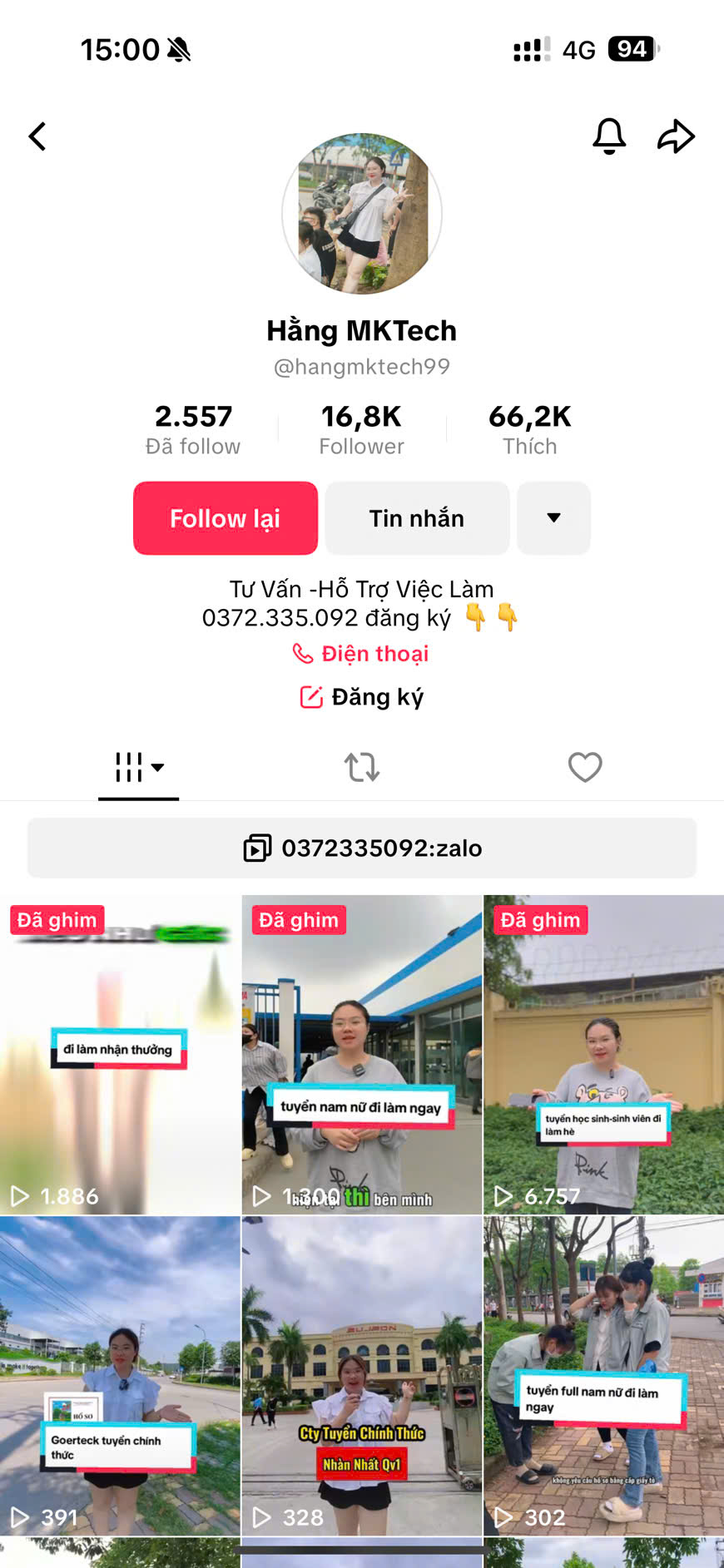
Task: Open the 0372335092:zalo link bar
Action: pyautogui.click(x=361, y=848)
